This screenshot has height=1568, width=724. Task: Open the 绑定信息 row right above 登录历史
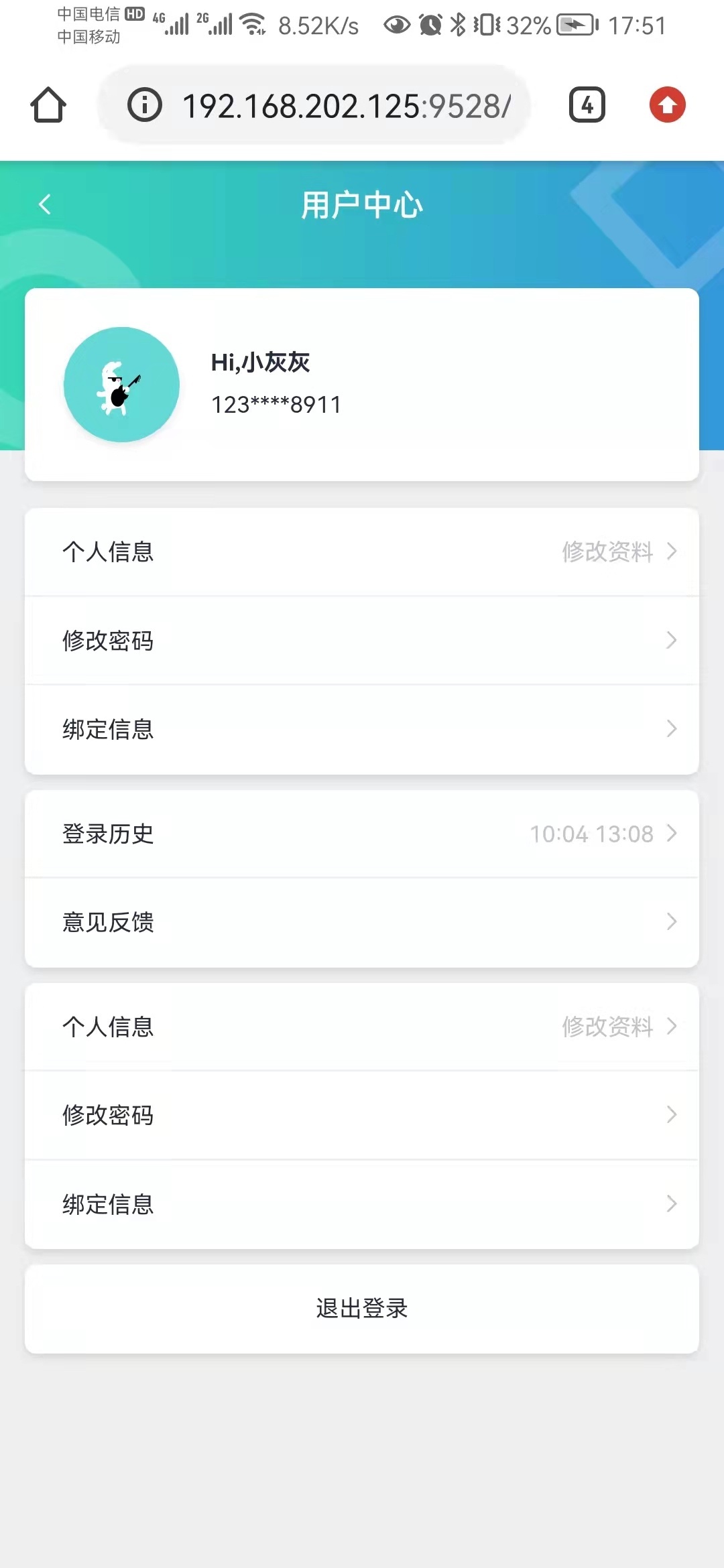click(362, 729)
